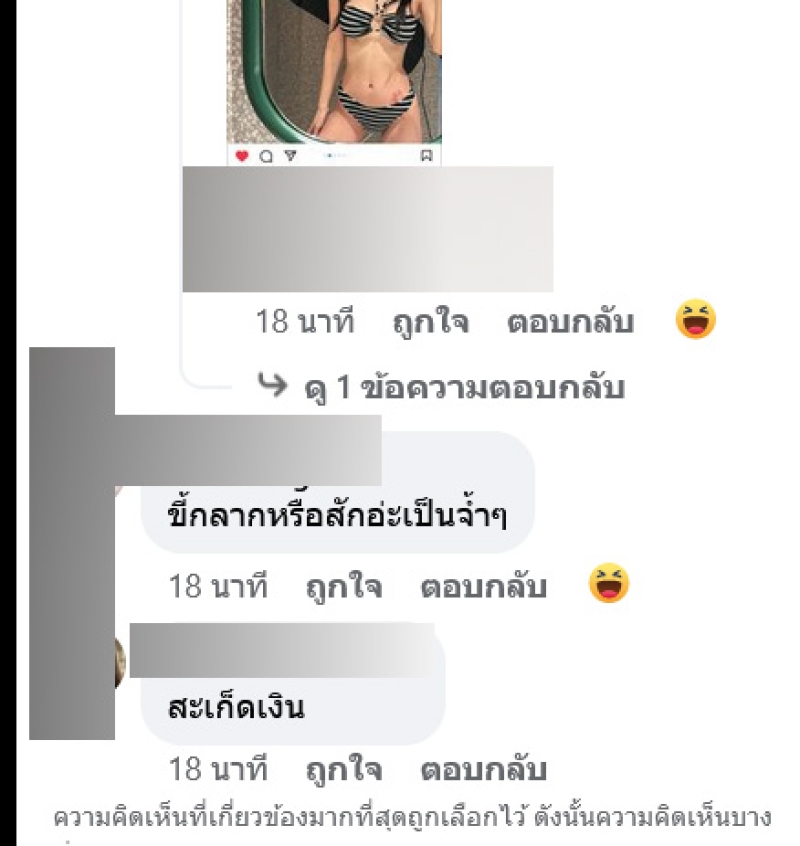Reply to the ขี้กลากหรือสักอ่ะเป็นจ้ำๆ comment
The height and width of the screenshot is (846, 800).
click(x=483, y=587)
